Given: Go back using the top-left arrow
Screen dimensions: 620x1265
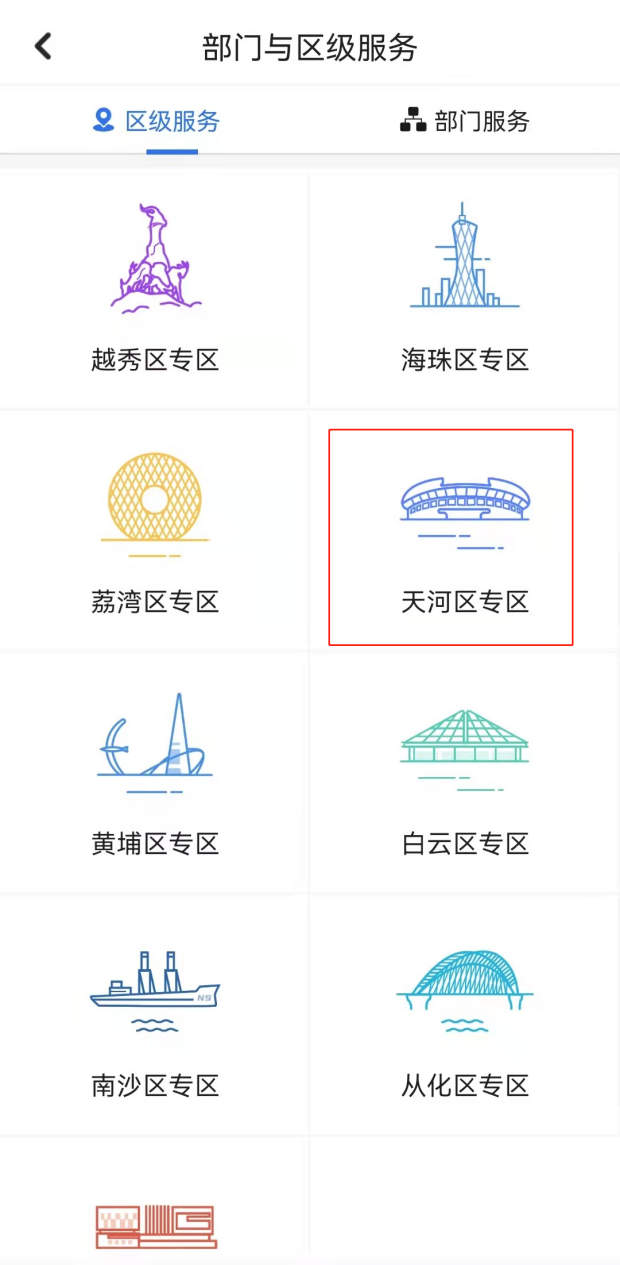Looking at the screenshot, I should pyautogui.click(x=42, y=45).
